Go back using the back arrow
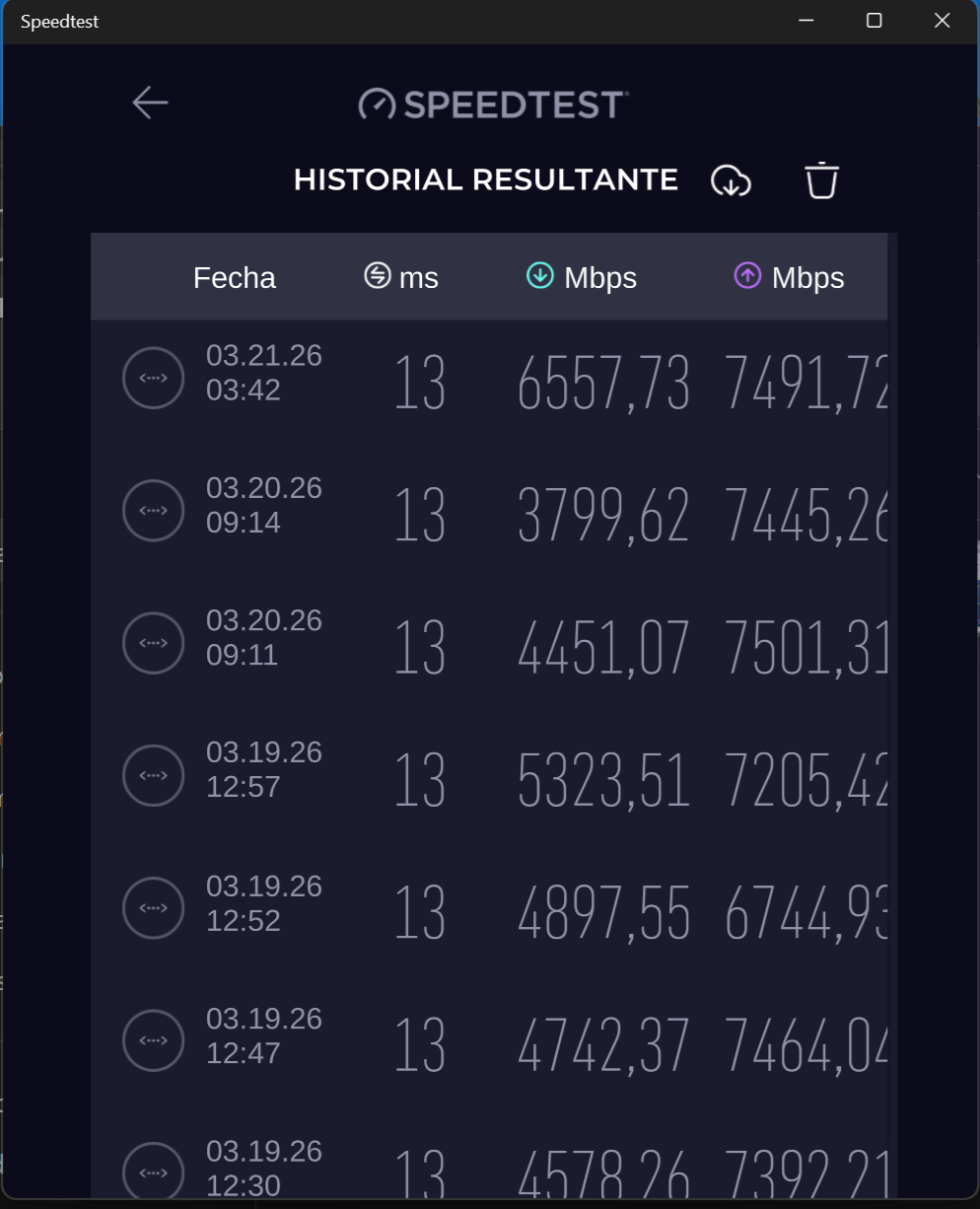980x1209 pixels. click(x=150, y=103)
